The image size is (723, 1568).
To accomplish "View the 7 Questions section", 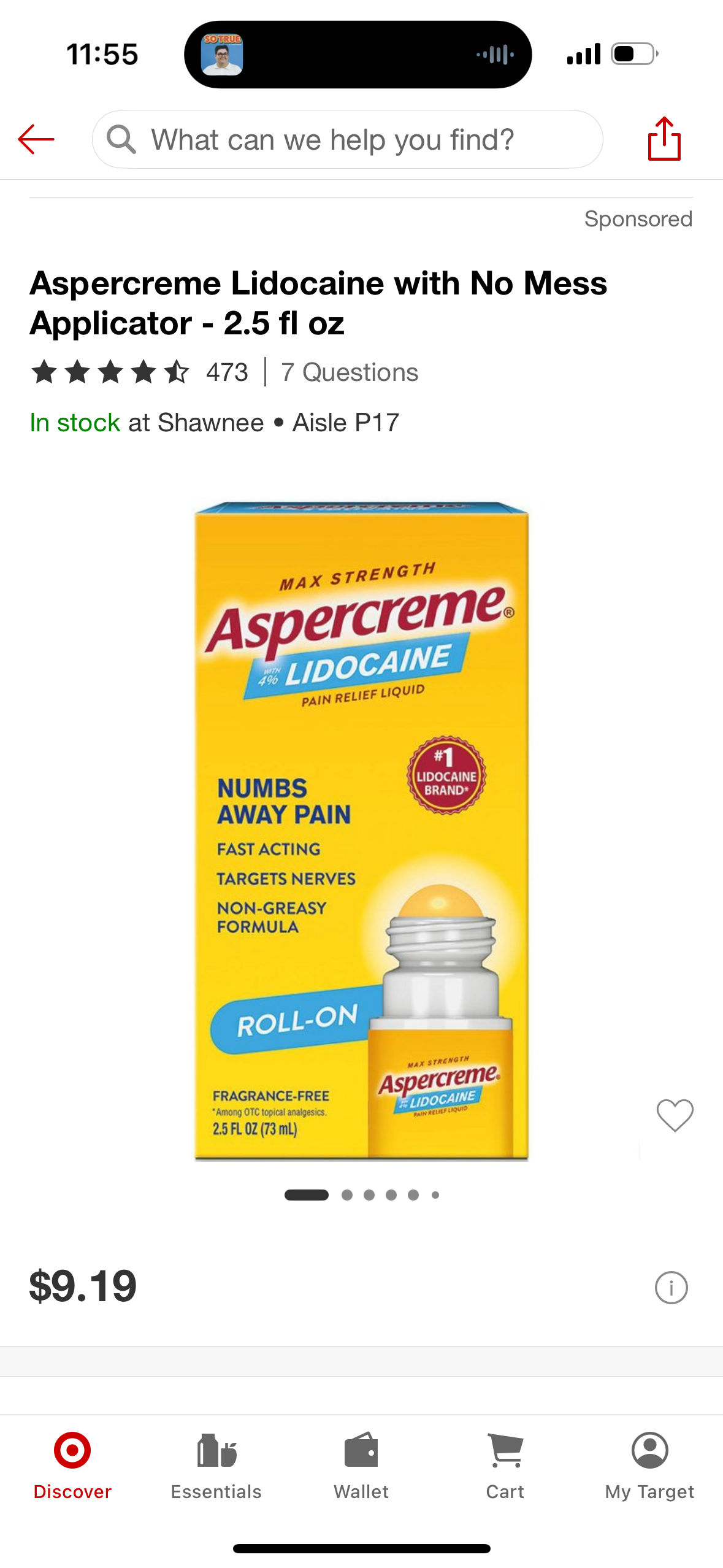I will click(x=350, y=372).
